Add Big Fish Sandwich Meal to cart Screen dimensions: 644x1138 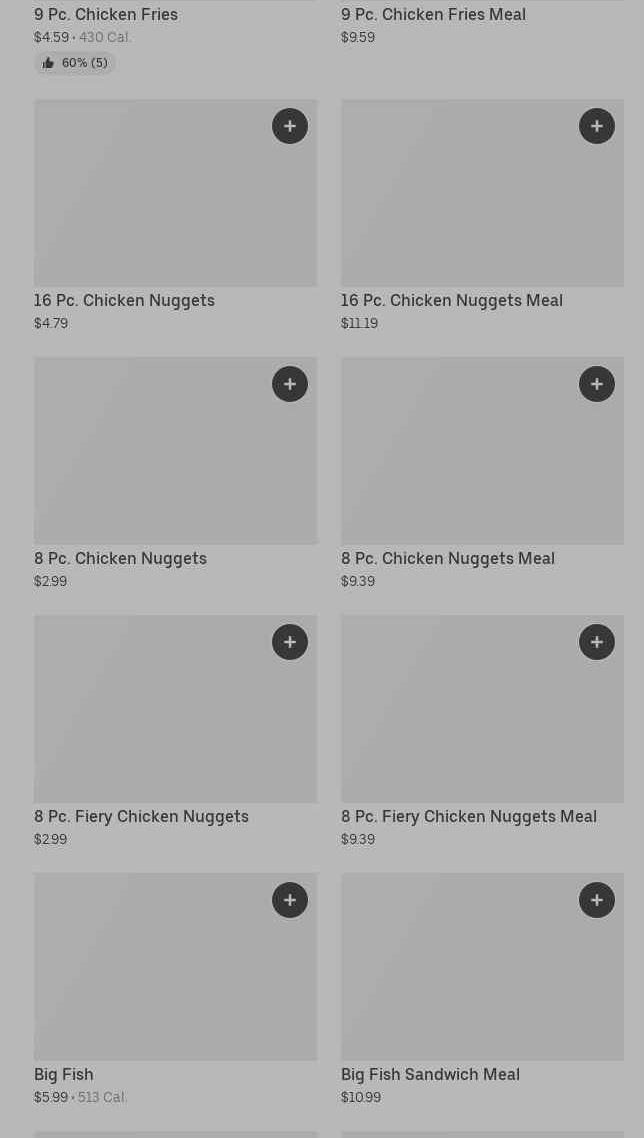597,900
